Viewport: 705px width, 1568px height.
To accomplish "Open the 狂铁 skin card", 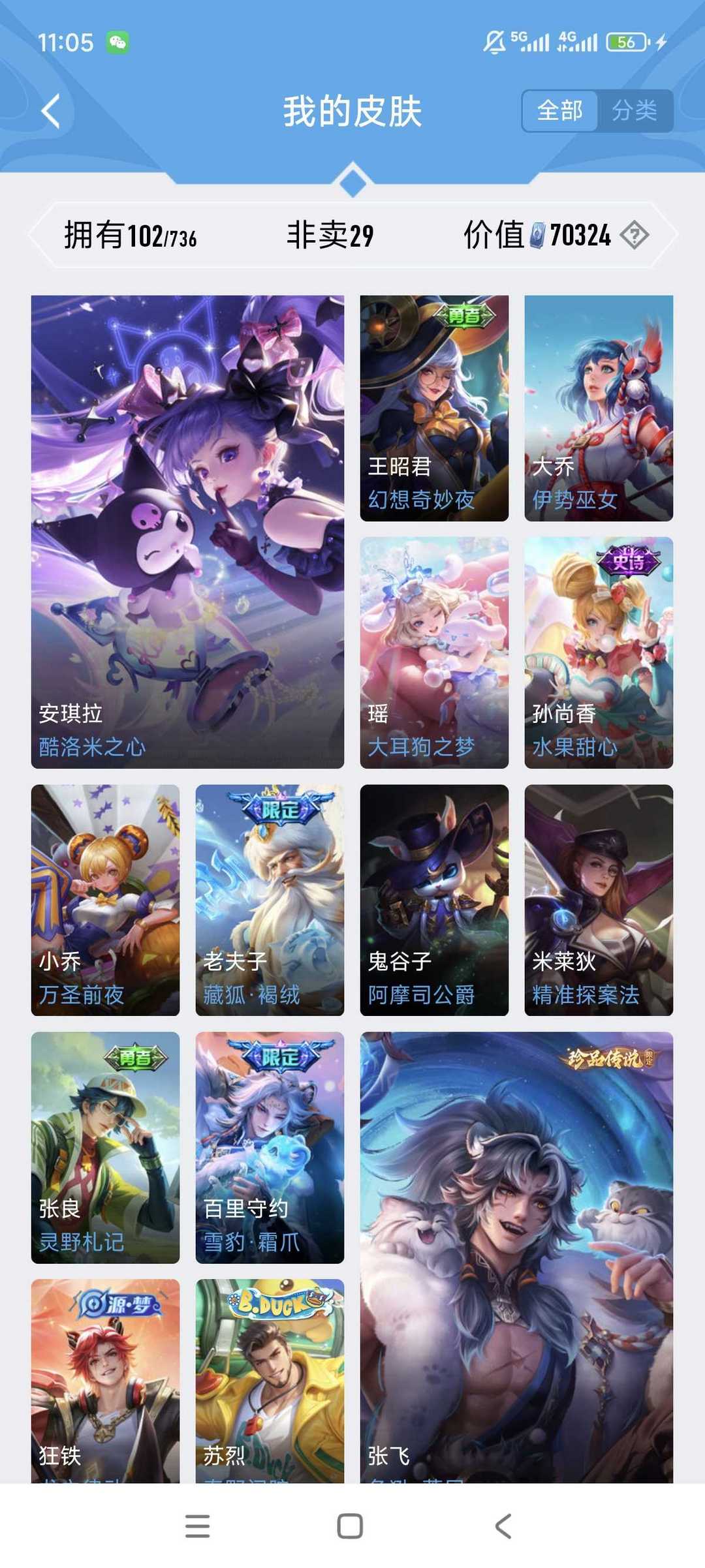I will pos(105,1379).
